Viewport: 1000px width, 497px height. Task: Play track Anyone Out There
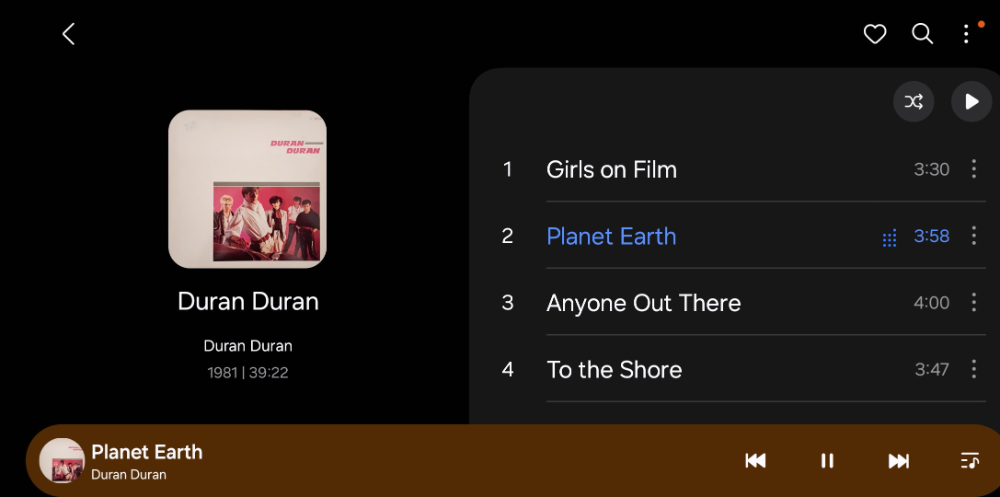[643, 303]
